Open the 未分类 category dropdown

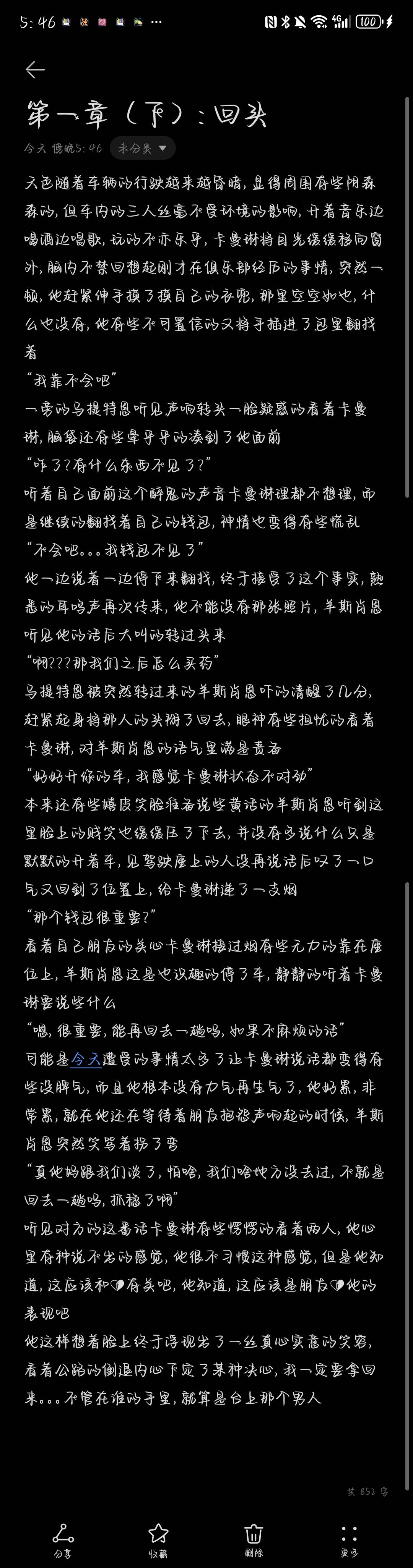pos(143,148)
